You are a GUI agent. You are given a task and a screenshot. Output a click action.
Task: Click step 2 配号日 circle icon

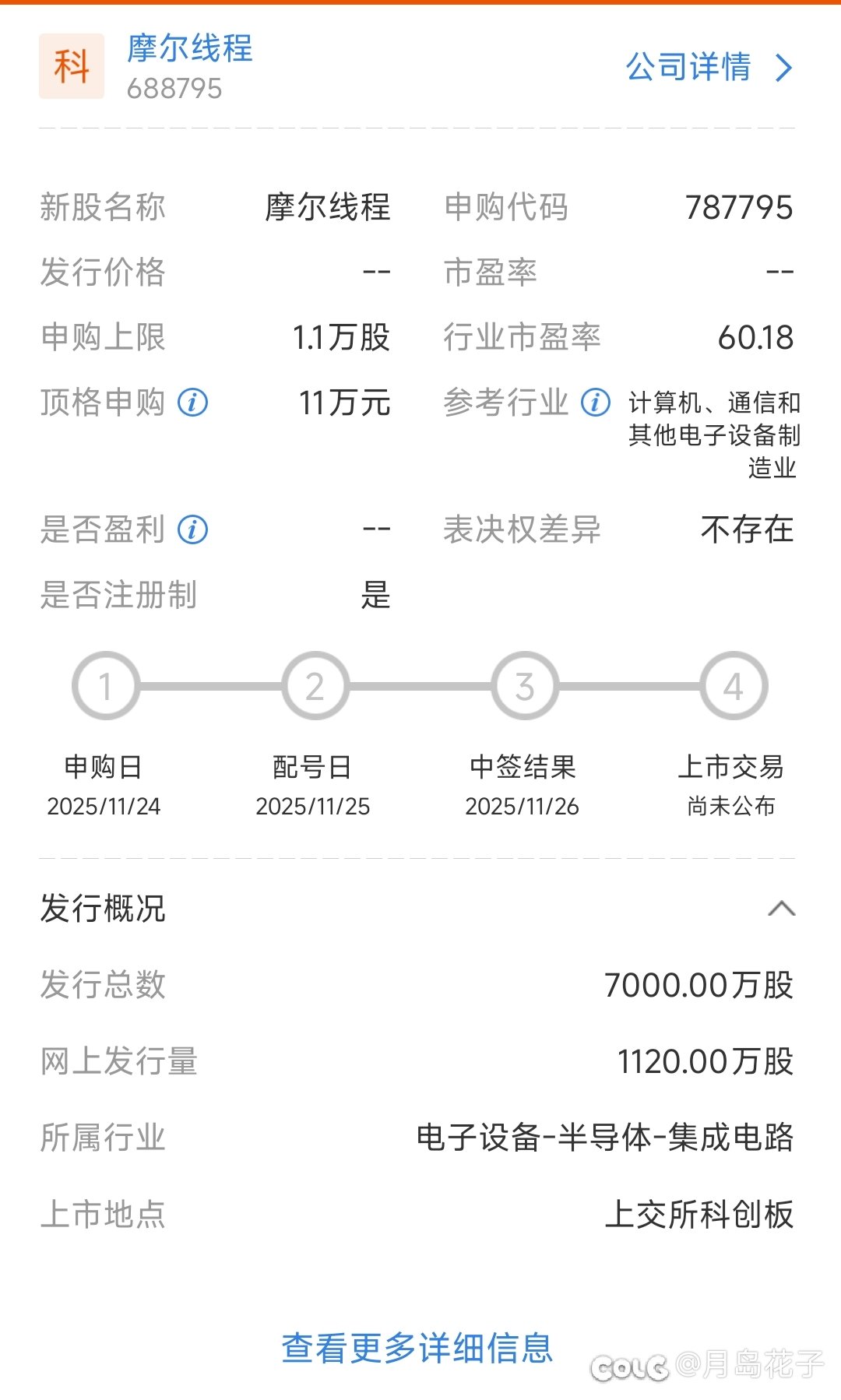(315, 686)
